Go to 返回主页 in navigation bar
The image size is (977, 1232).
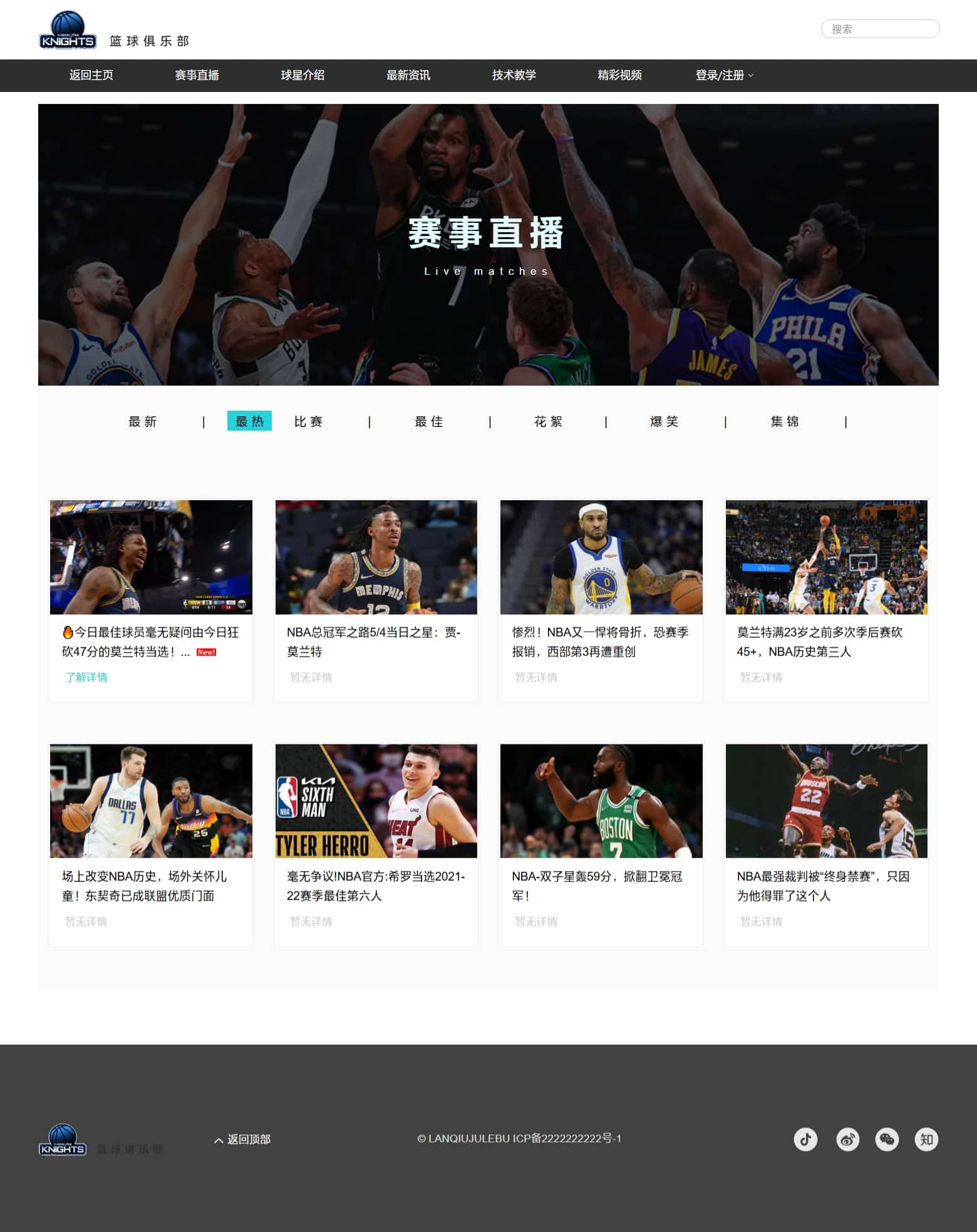(91, 75)
